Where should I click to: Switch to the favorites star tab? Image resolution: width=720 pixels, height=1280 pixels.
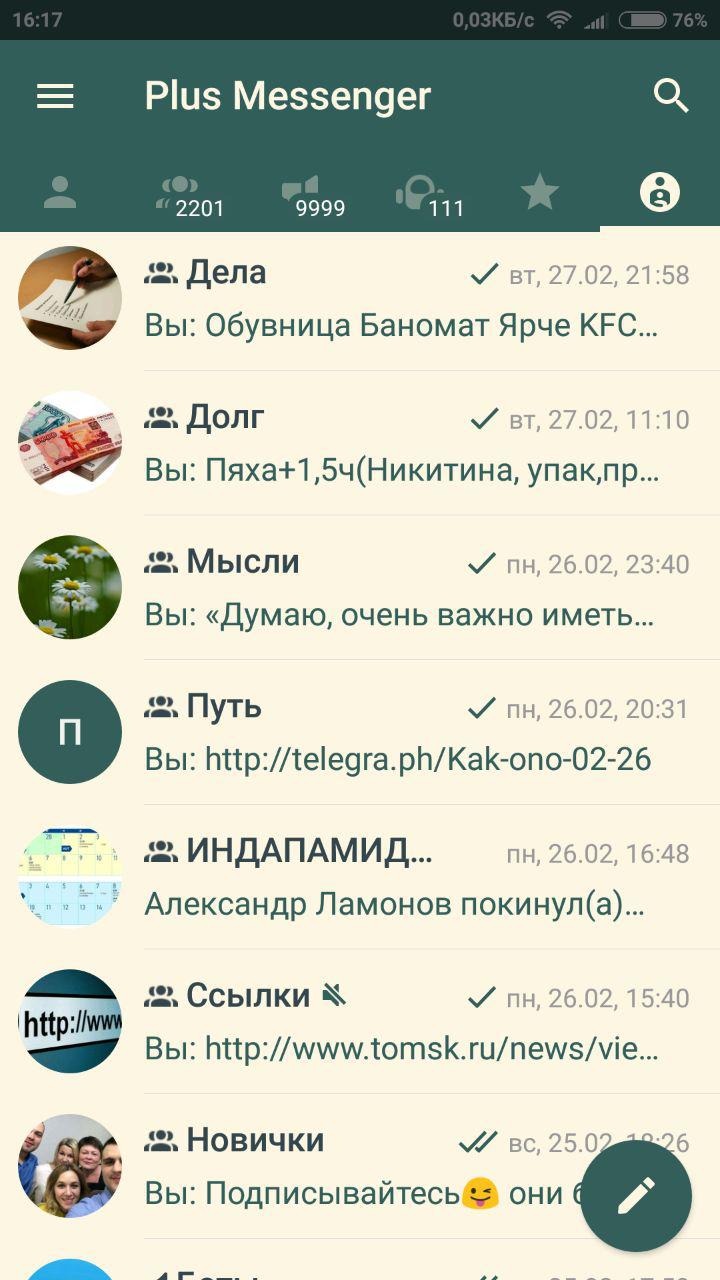[x=540, y=192]
